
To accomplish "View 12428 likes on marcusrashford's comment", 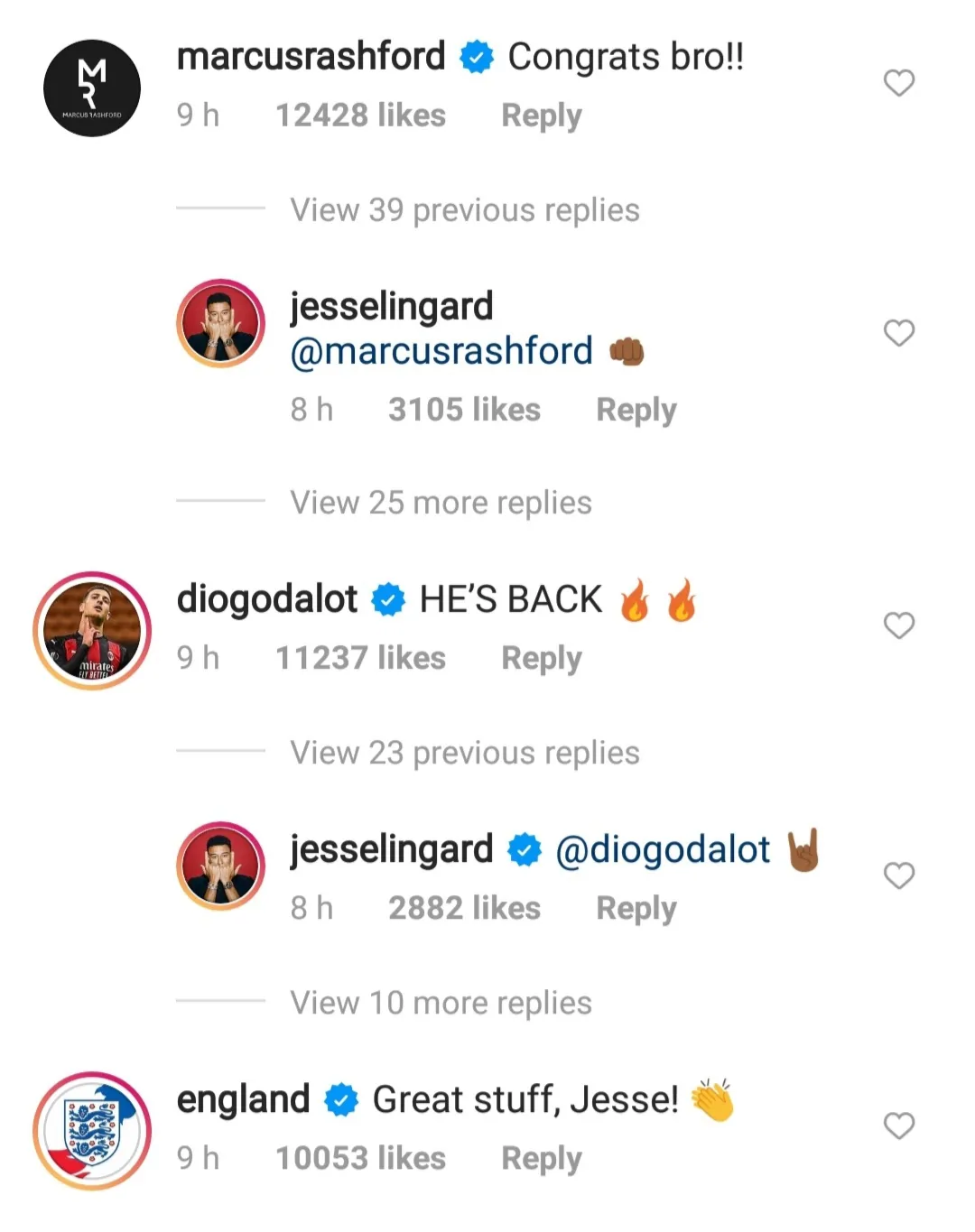I will click(x=360, y=116).
